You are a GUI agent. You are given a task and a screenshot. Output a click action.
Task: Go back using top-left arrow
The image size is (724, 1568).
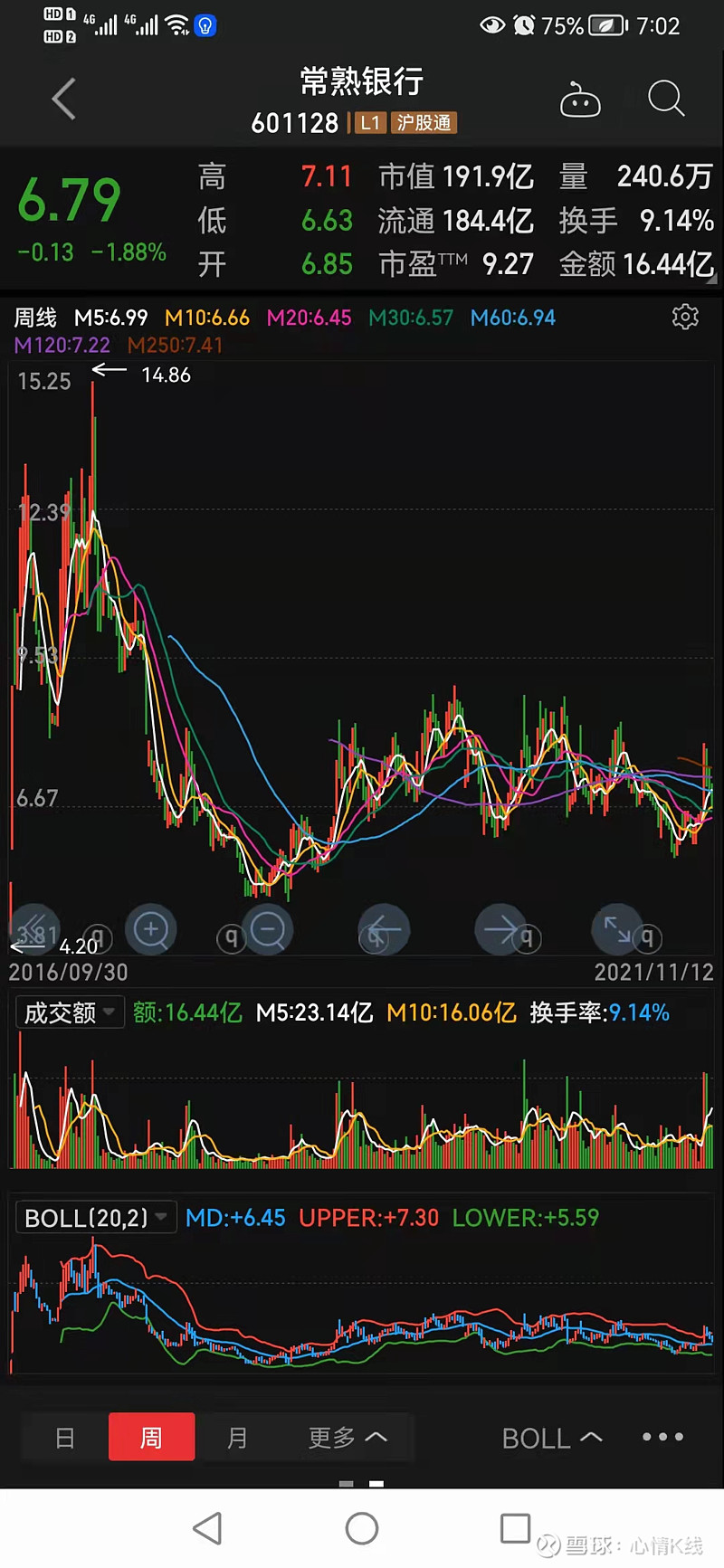pyautogui.click(x=63, y=100)
